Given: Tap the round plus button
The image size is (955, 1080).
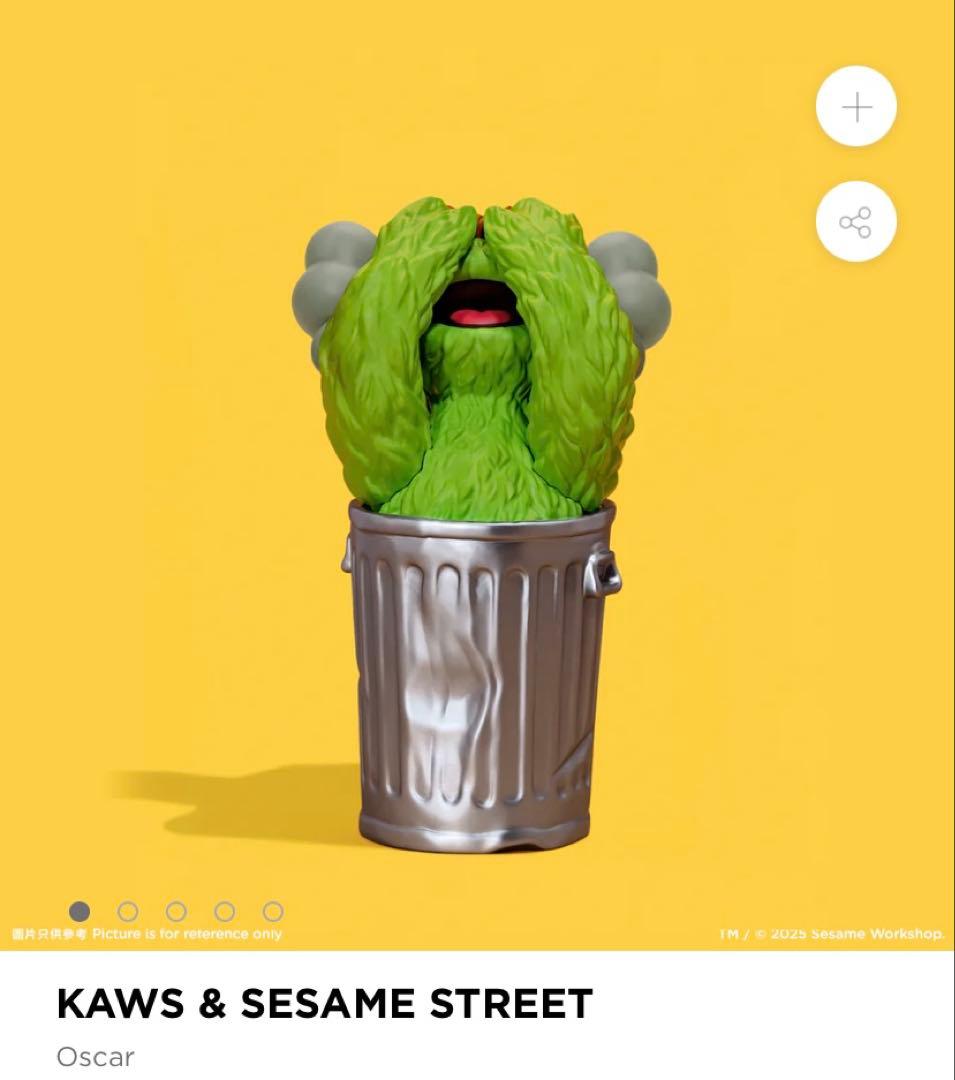Looking at the screenshot, I should point(856,107).
